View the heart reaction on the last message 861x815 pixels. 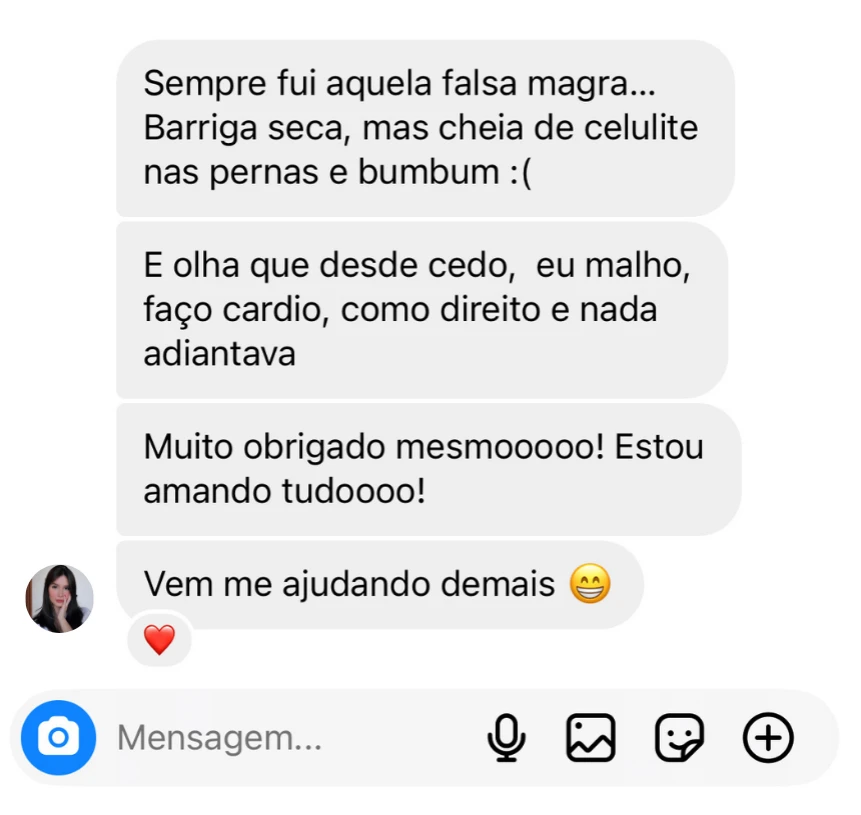tap(159, 639)
